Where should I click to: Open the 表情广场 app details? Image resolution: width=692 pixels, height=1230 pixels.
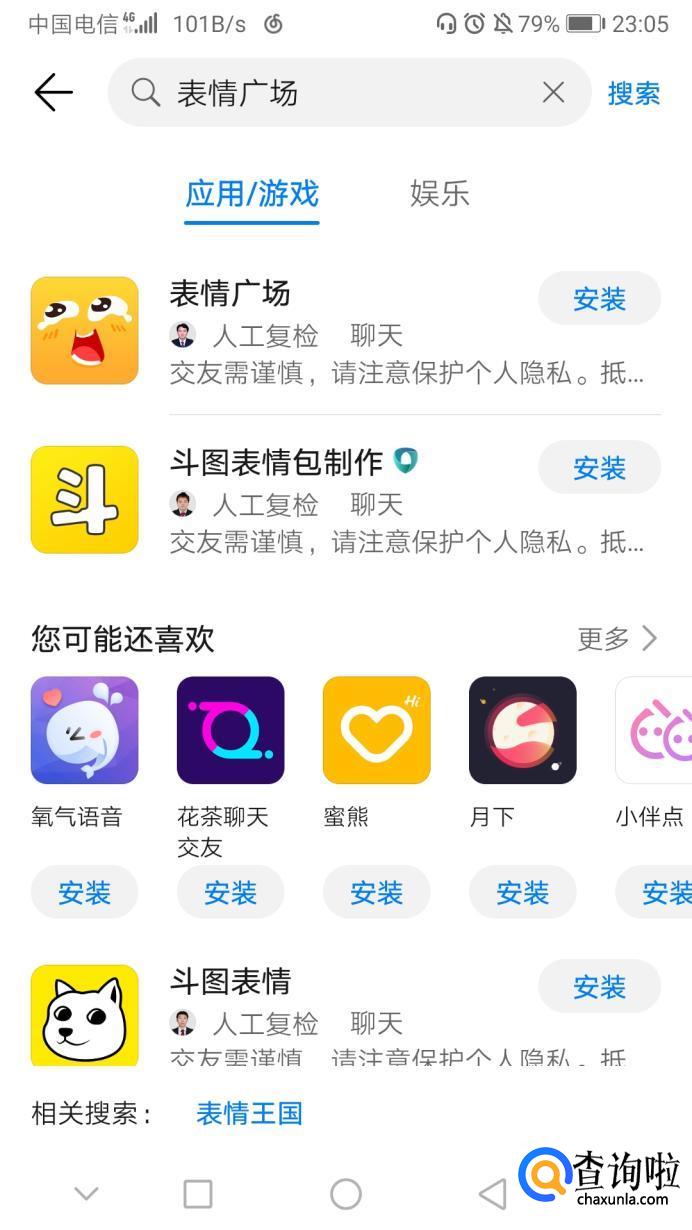pyautogui.click(x=230, y=294)
